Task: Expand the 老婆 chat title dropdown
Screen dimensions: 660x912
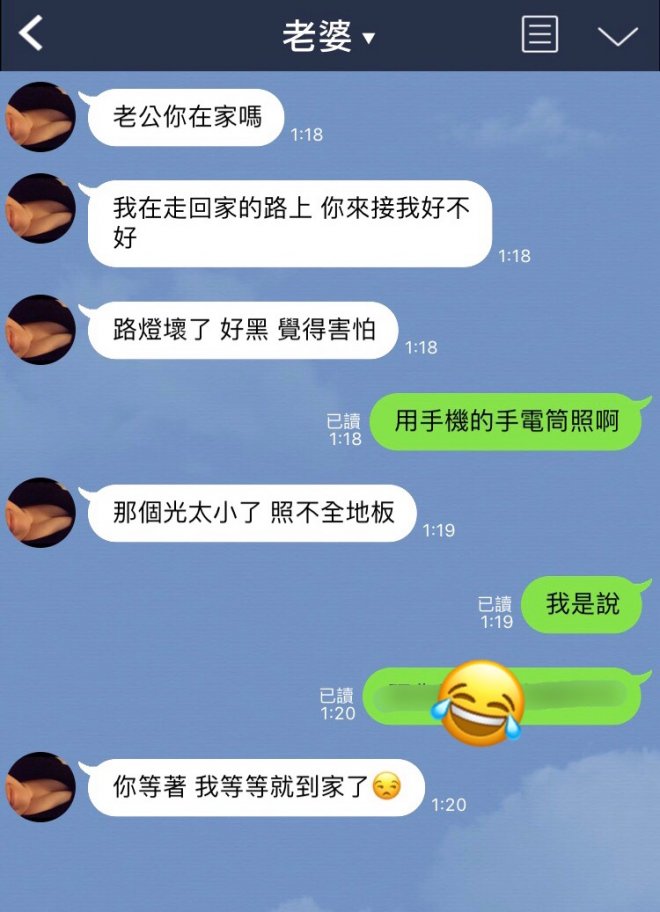Action: point(328,38)
